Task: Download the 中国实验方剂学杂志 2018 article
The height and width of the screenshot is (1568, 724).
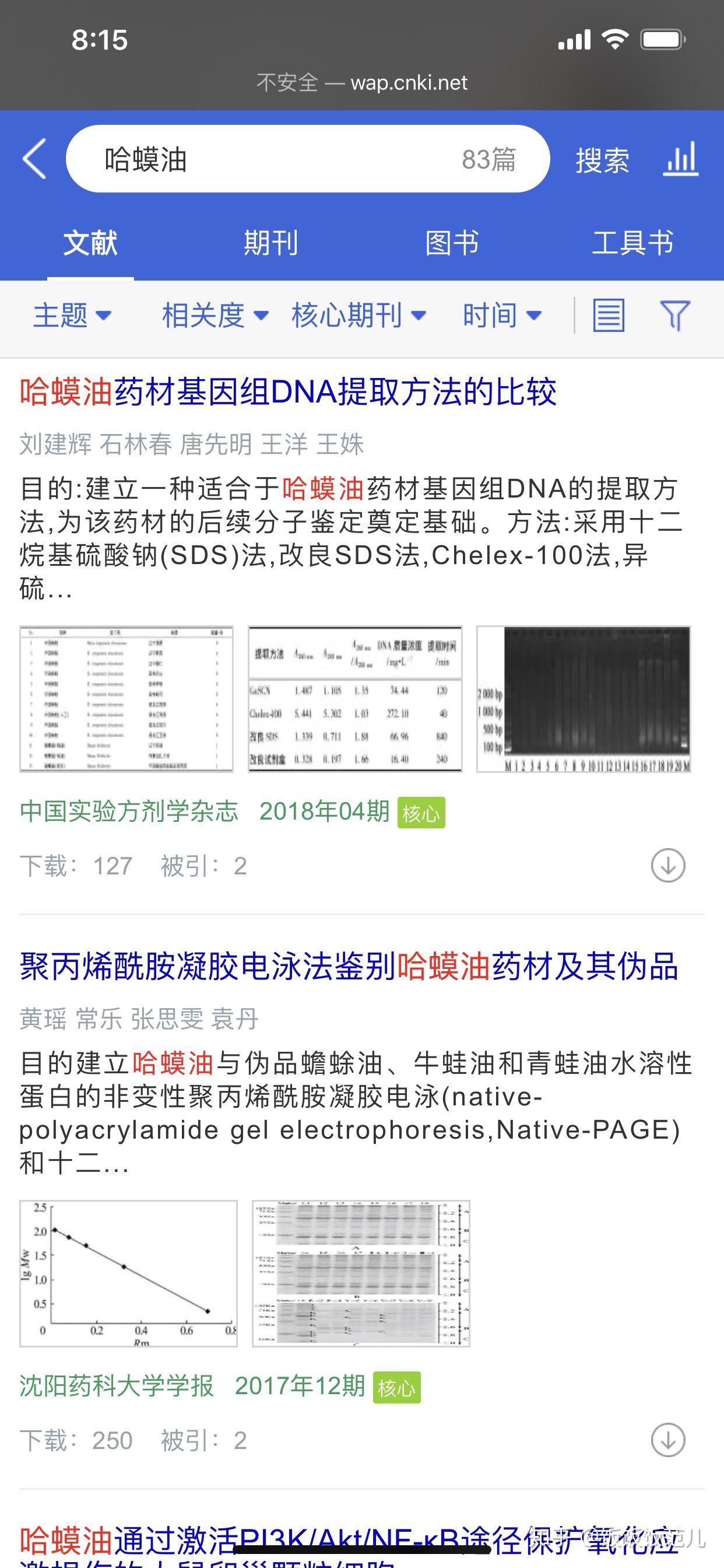Action: coord(668,865)
